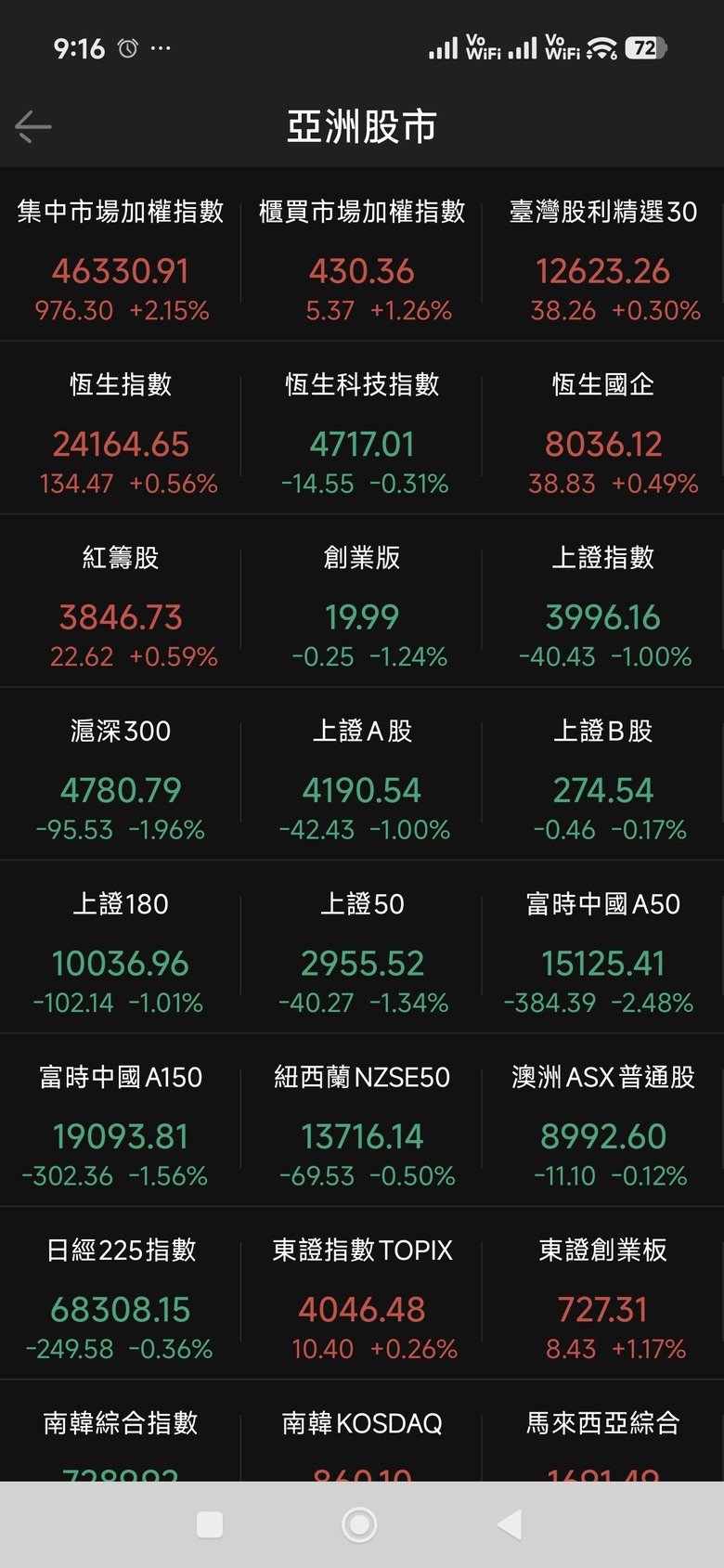Open the 櫃買市場加權指數 index card

(362, 254)
